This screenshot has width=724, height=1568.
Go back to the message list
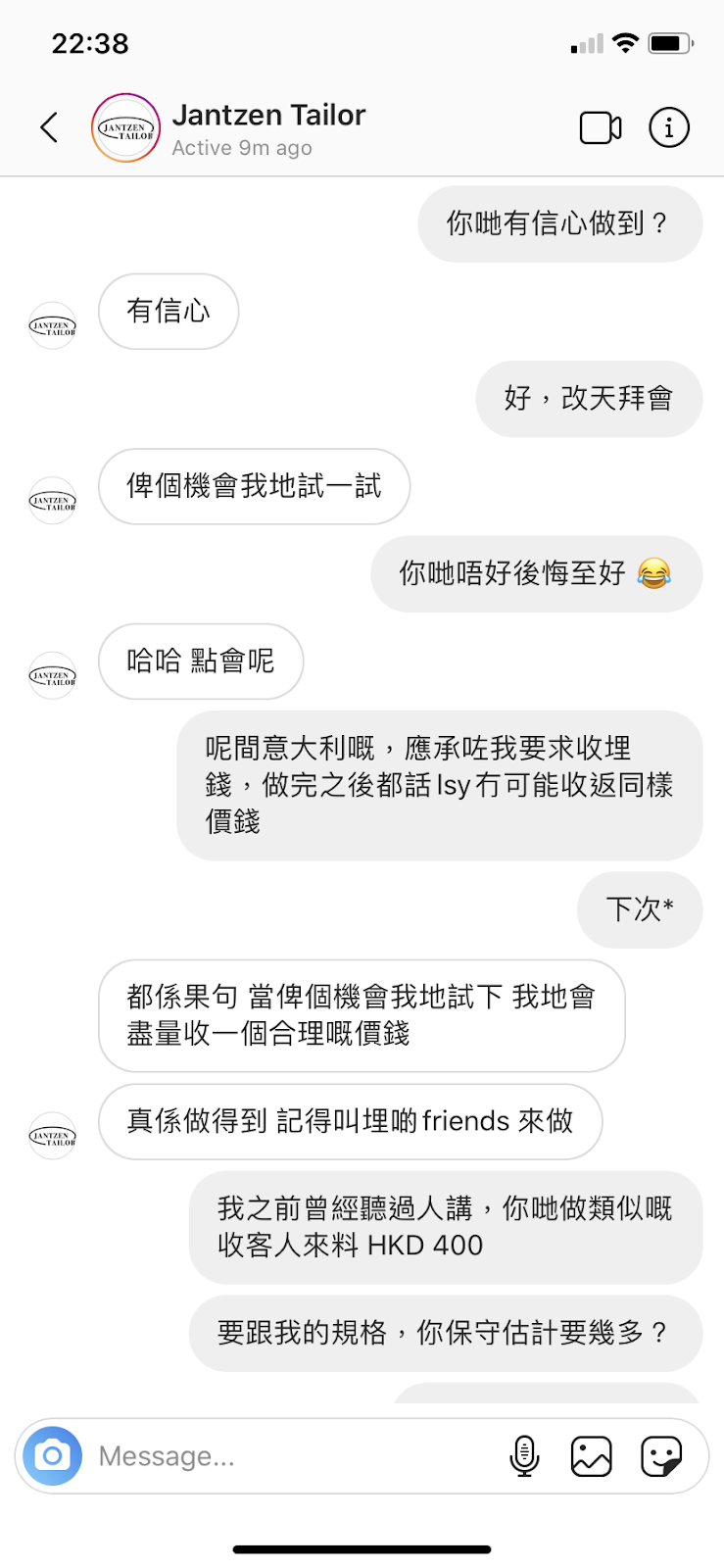coord(49,127)
